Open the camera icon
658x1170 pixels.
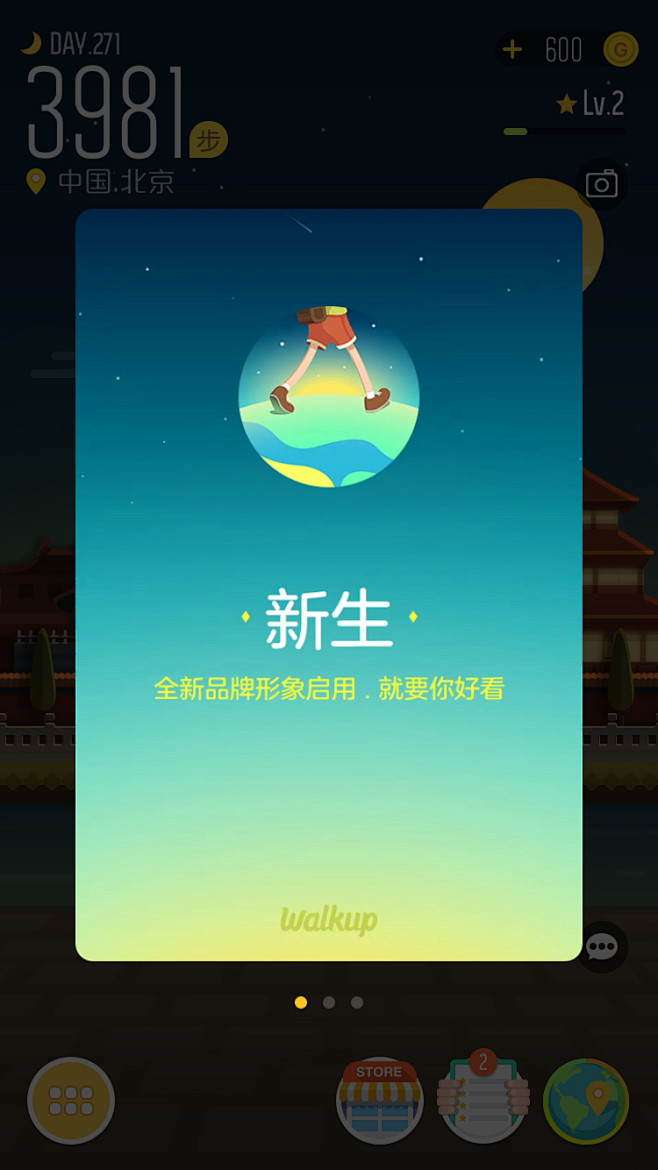602,184
